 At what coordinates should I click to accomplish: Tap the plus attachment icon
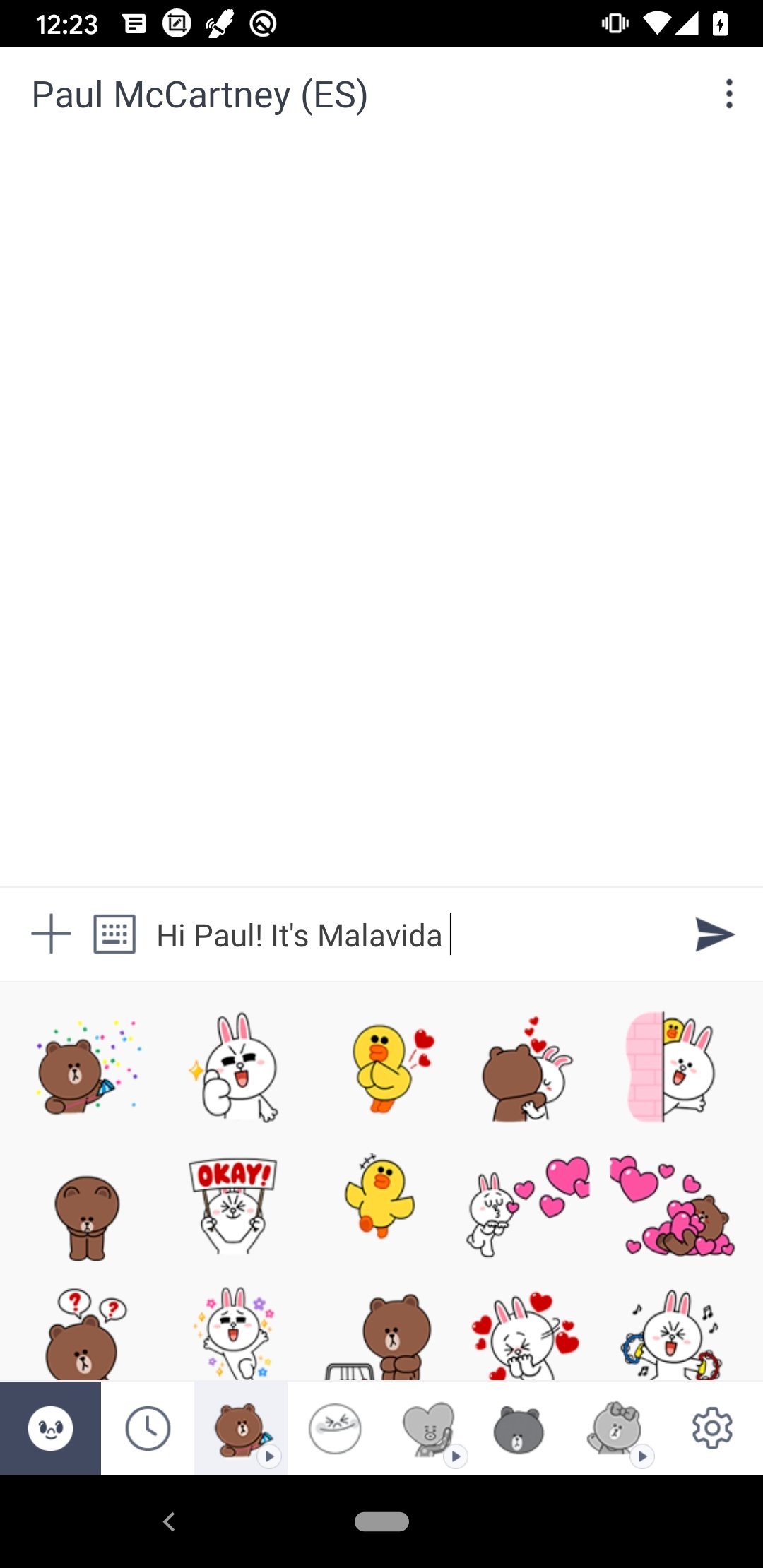pos(52,934)
